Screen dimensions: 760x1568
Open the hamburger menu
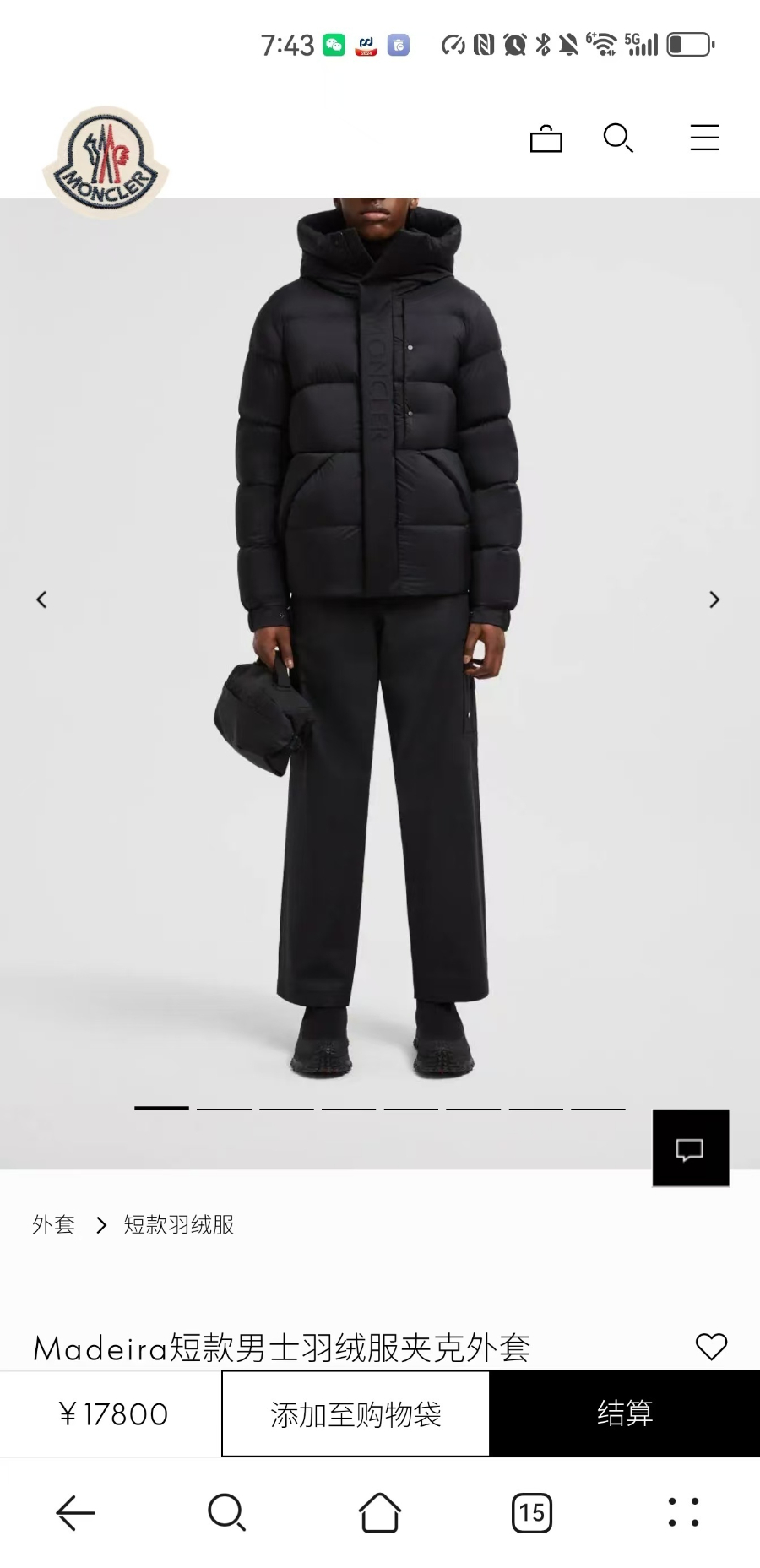click(703, 138)
